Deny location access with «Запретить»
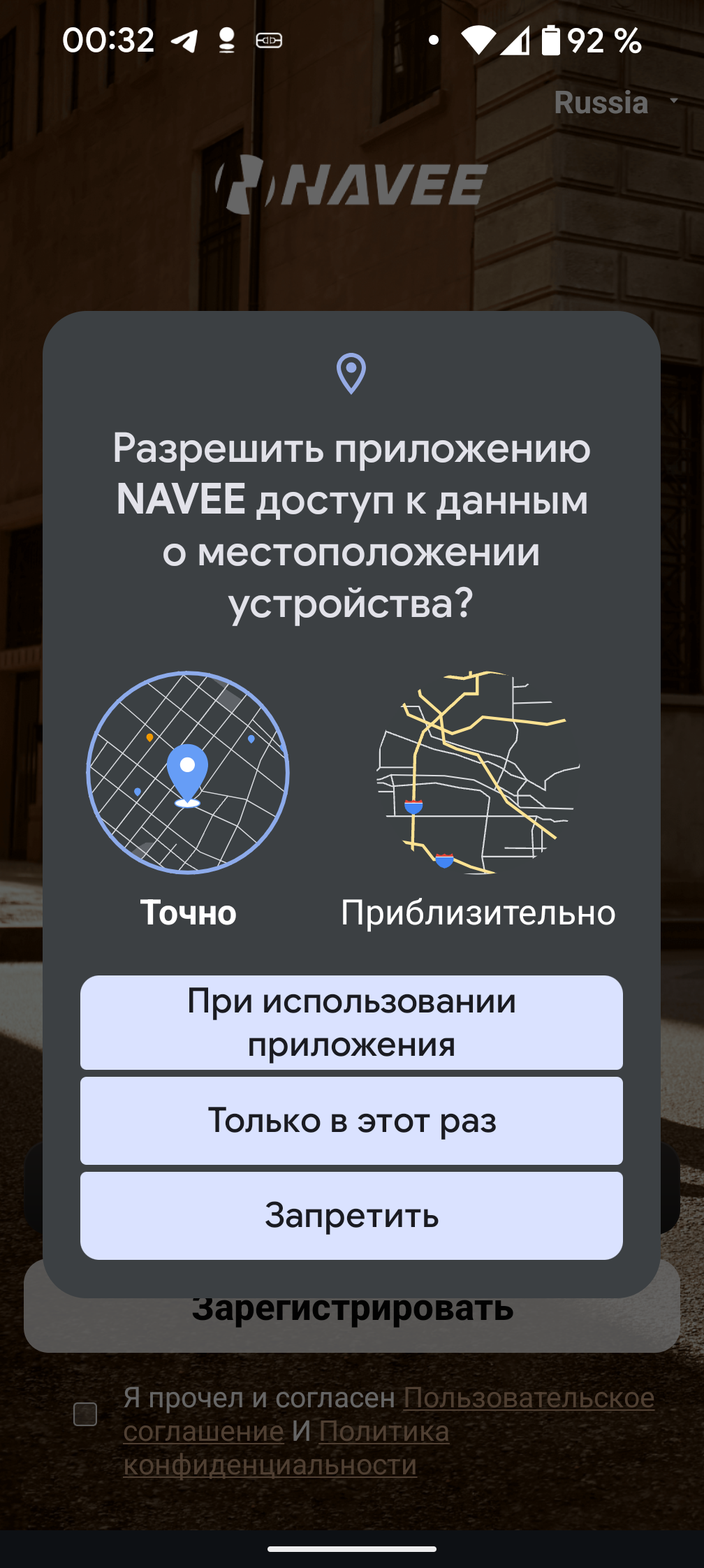704x1568 pixels. (x=351, y=1215)
